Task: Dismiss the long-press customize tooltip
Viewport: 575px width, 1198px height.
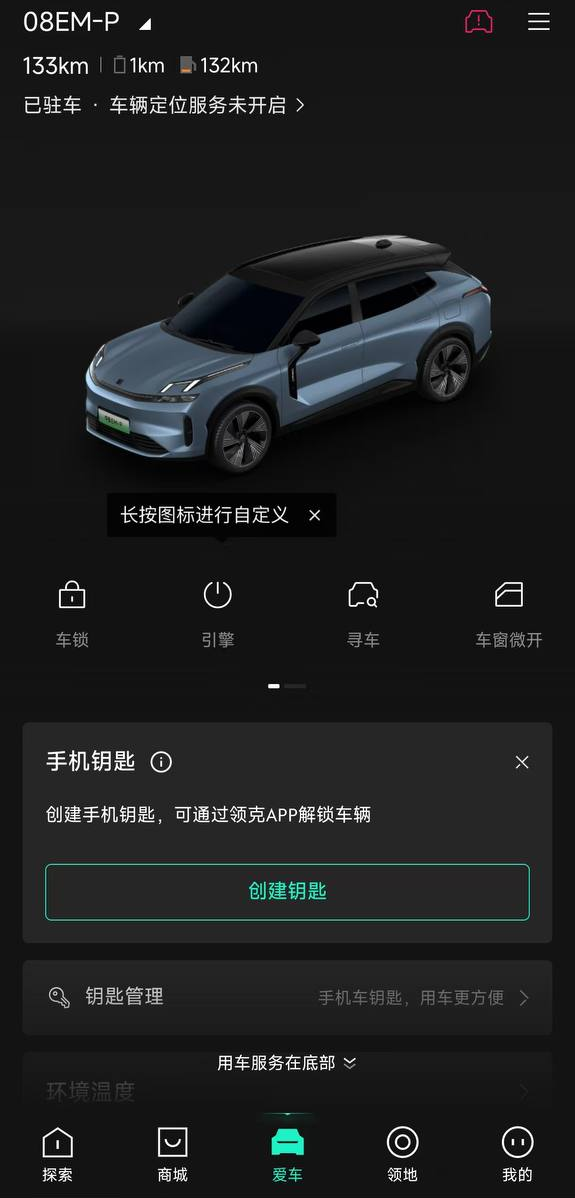Action: 315,516
